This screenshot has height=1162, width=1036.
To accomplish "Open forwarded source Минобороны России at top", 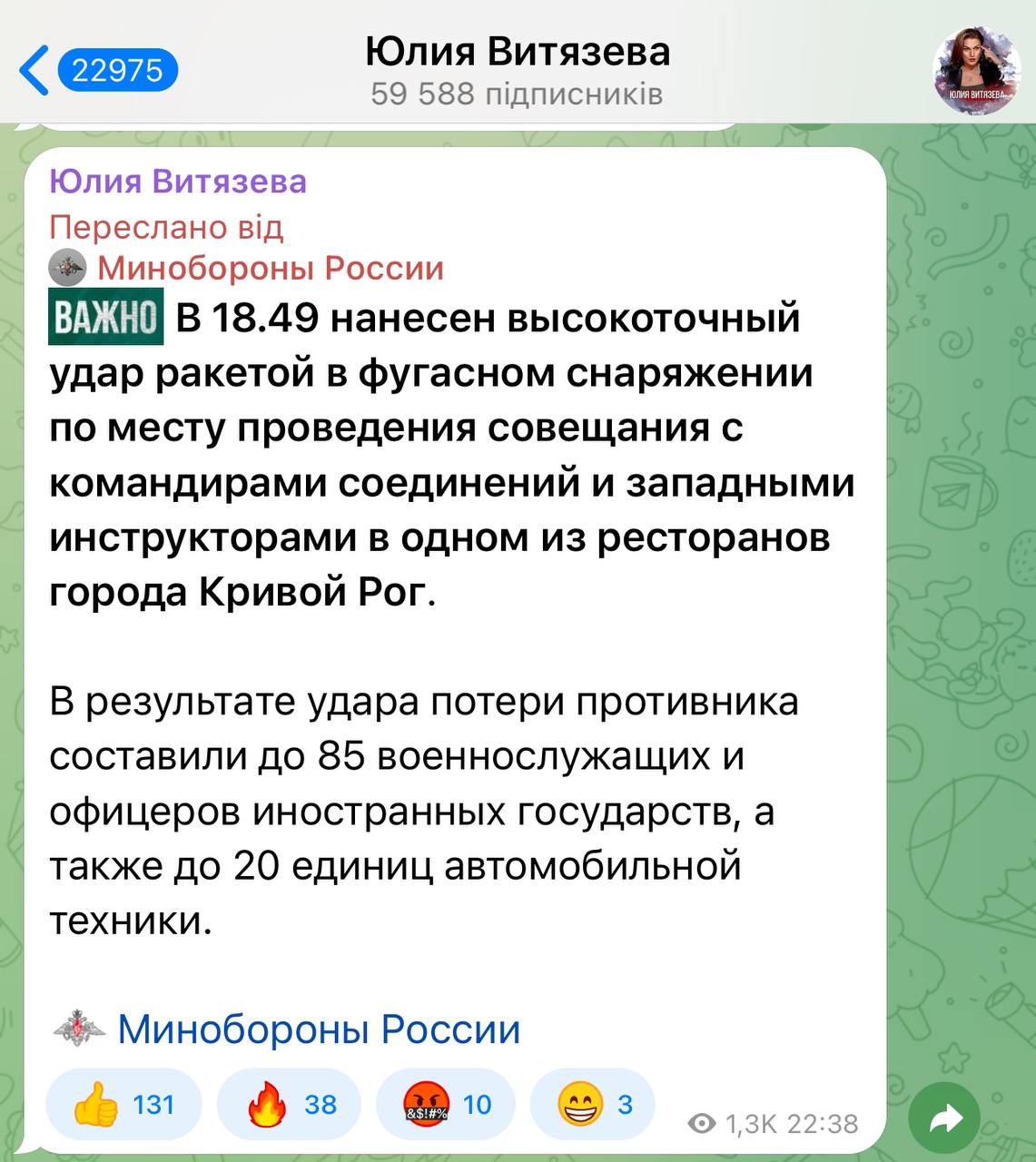I will click(x=270, y=268).
